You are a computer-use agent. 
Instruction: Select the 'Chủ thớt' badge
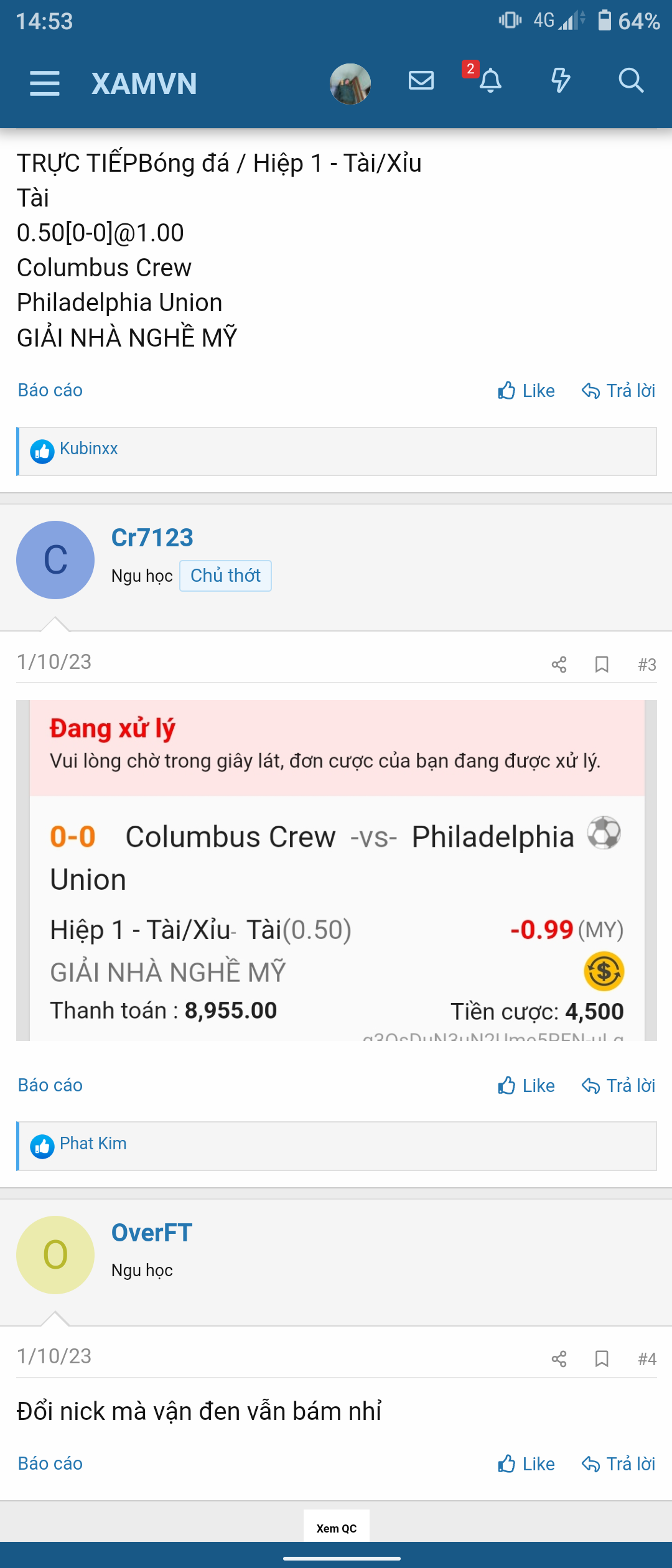(225, 576)
